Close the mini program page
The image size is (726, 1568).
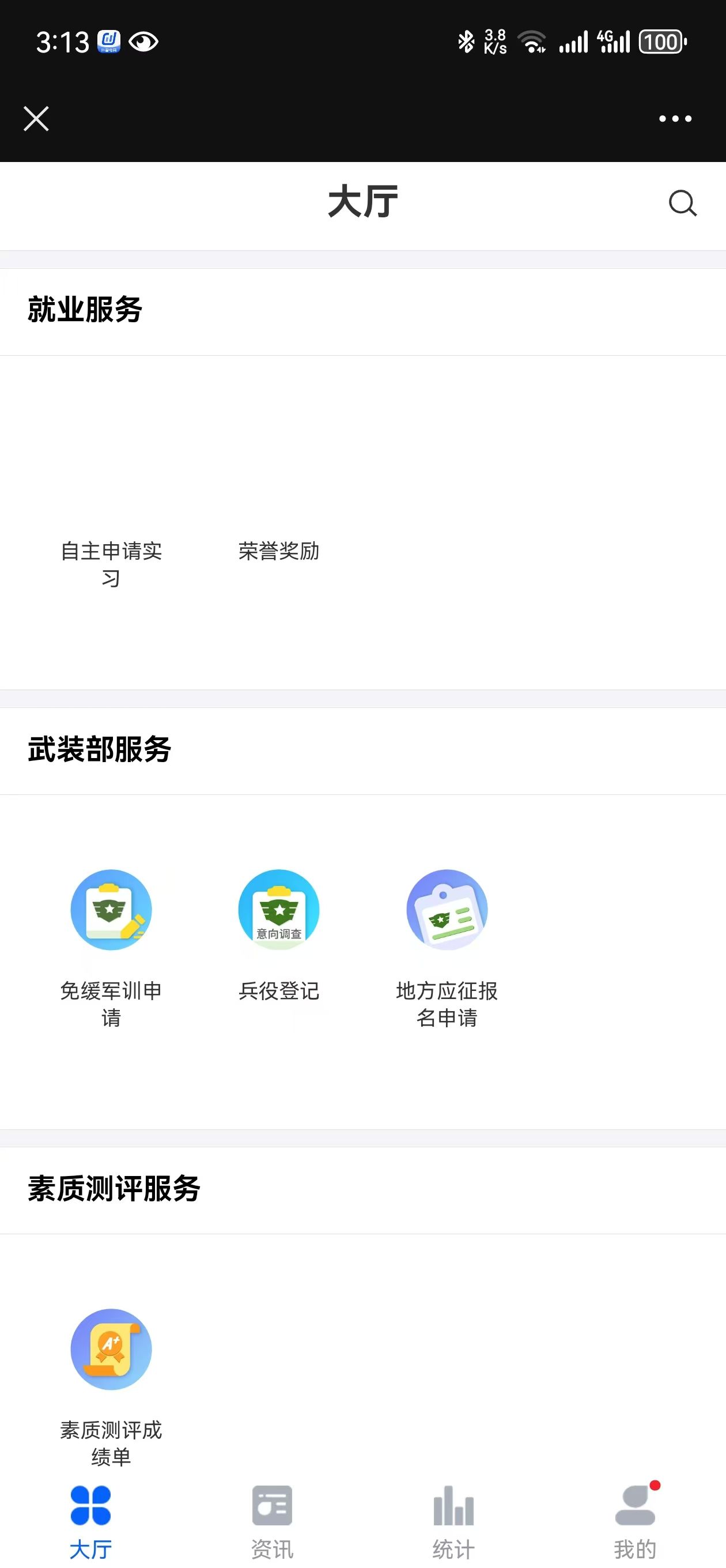click(x=36, y=119)
